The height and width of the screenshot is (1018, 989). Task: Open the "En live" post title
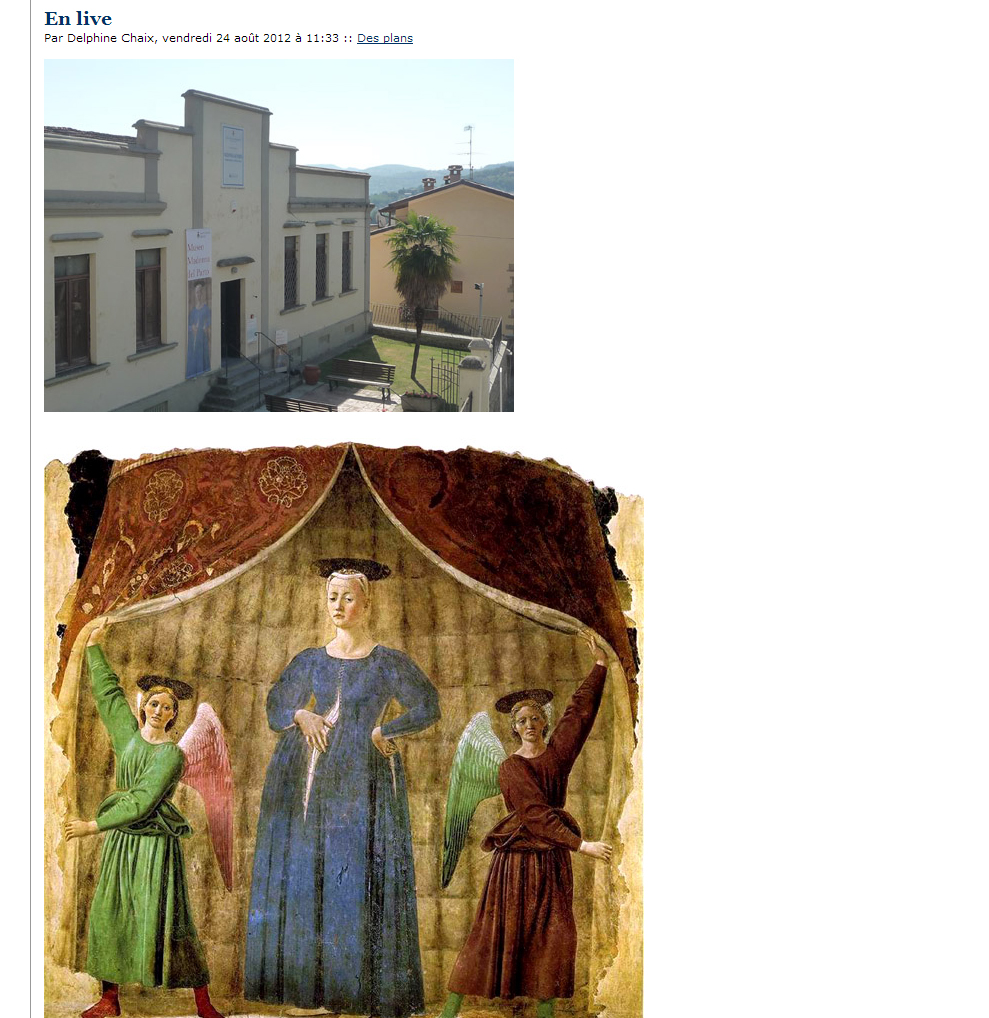pyautogui.click(x=78, y=18)
